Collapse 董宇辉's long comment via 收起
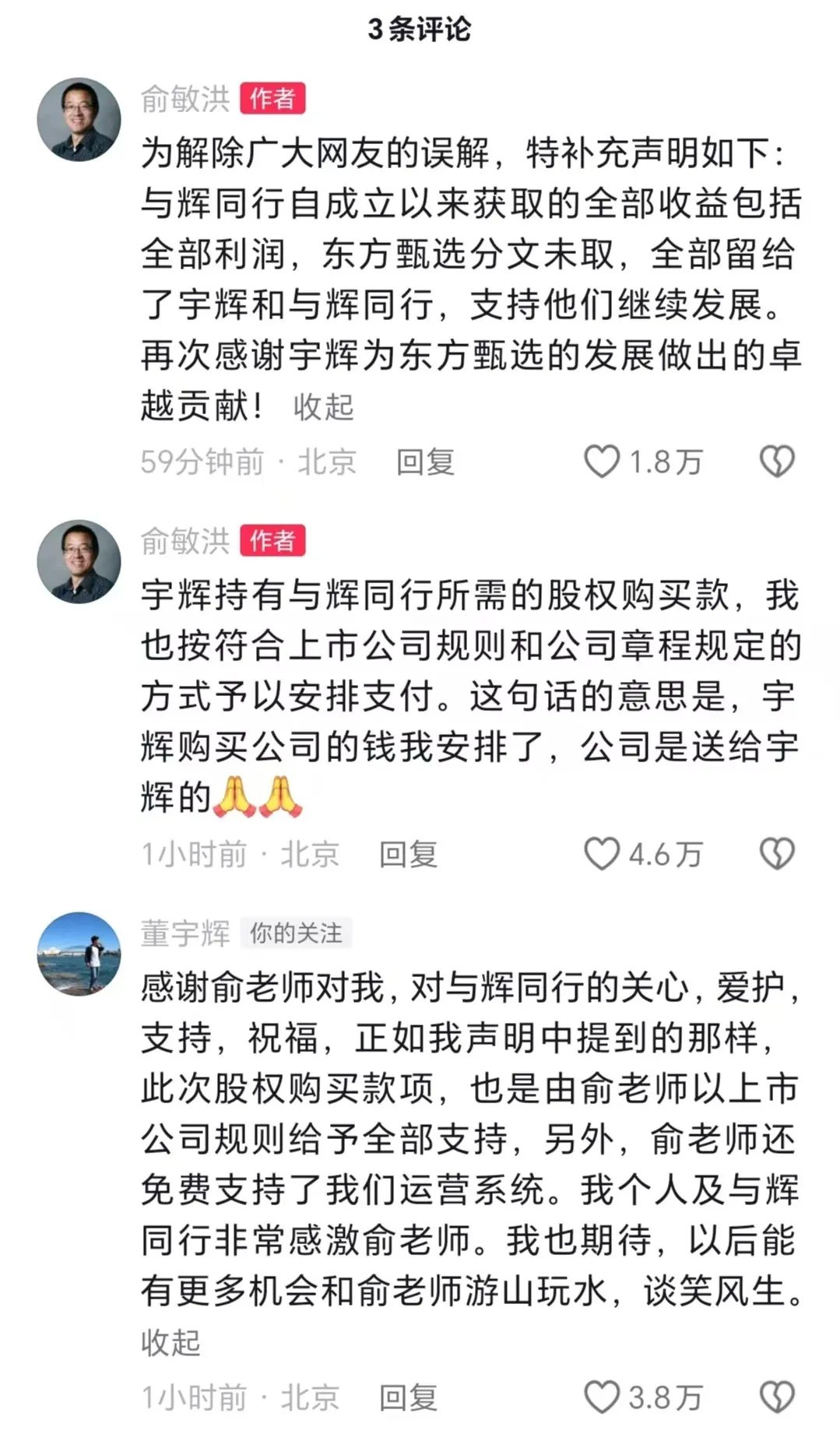 170,1342
